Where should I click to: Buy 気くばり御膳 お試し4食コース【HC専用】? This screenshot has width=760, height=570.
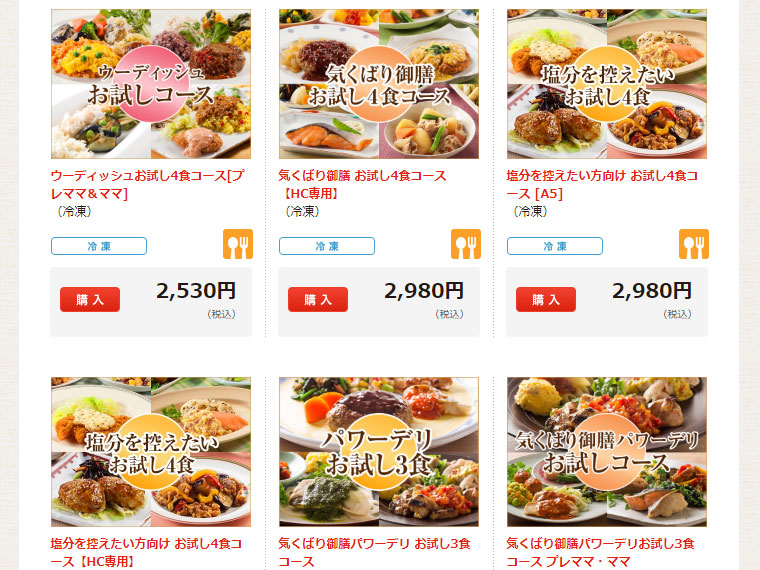[x=318, y=299]
